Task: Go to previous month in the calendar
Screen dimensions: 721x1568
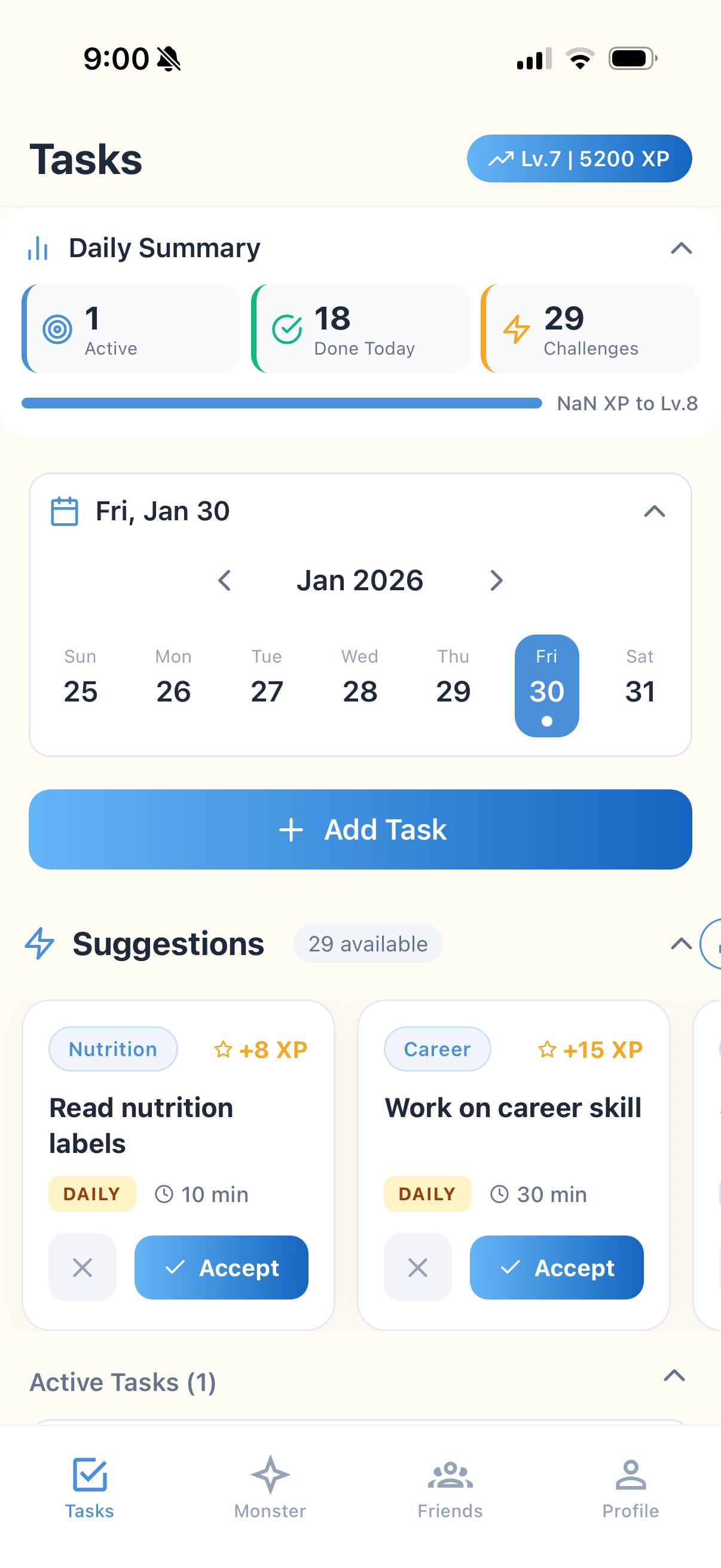Action: pos(224,580)
